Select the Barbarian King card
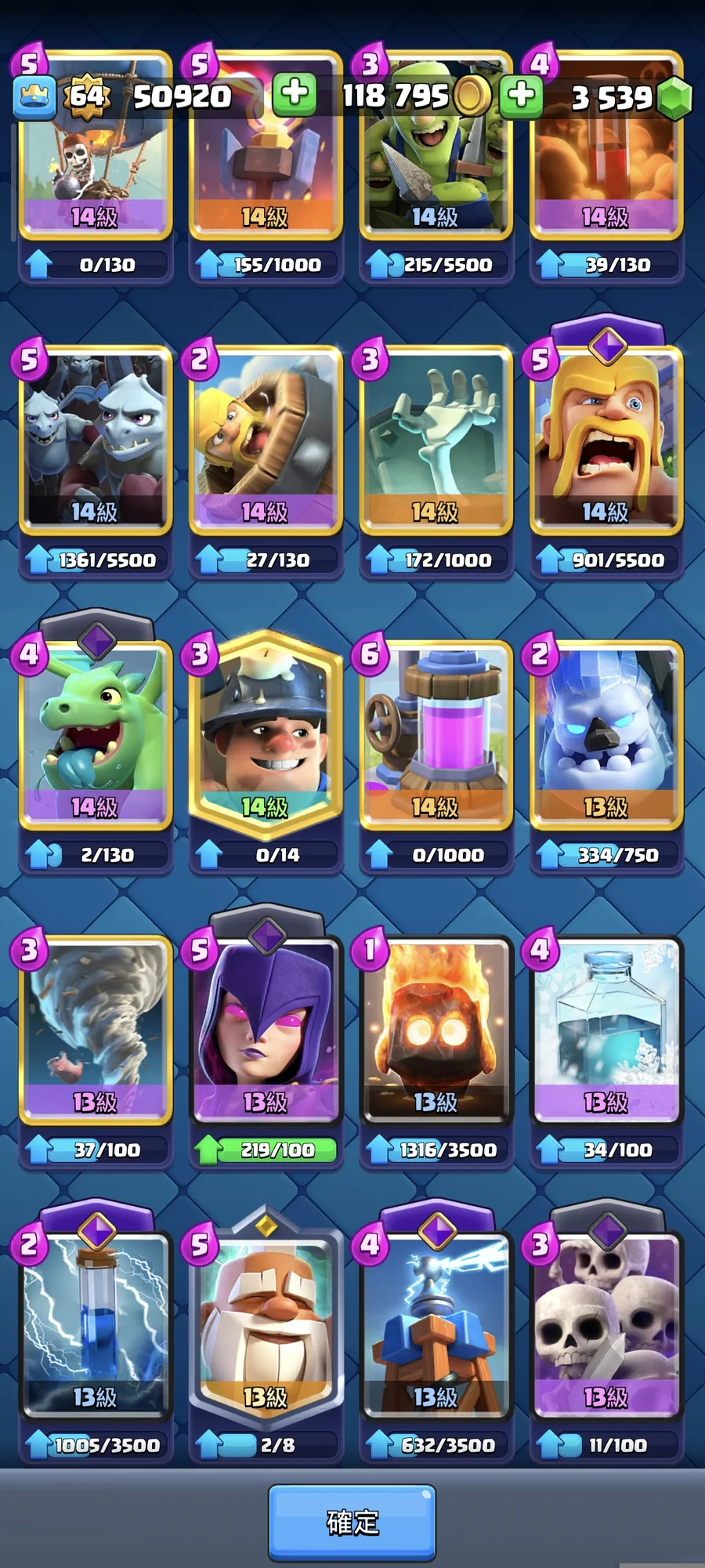This screenshot has height=1568, width=705. click(x=606, y=439)
